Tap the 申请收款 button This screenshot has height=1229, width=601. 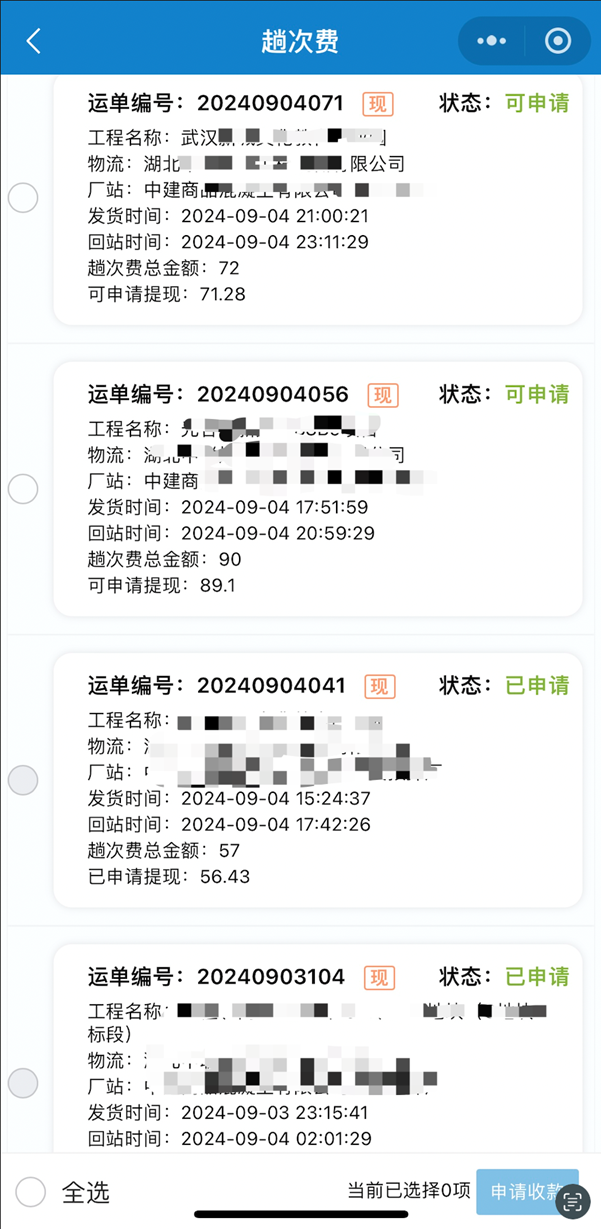click(524, 1191)
